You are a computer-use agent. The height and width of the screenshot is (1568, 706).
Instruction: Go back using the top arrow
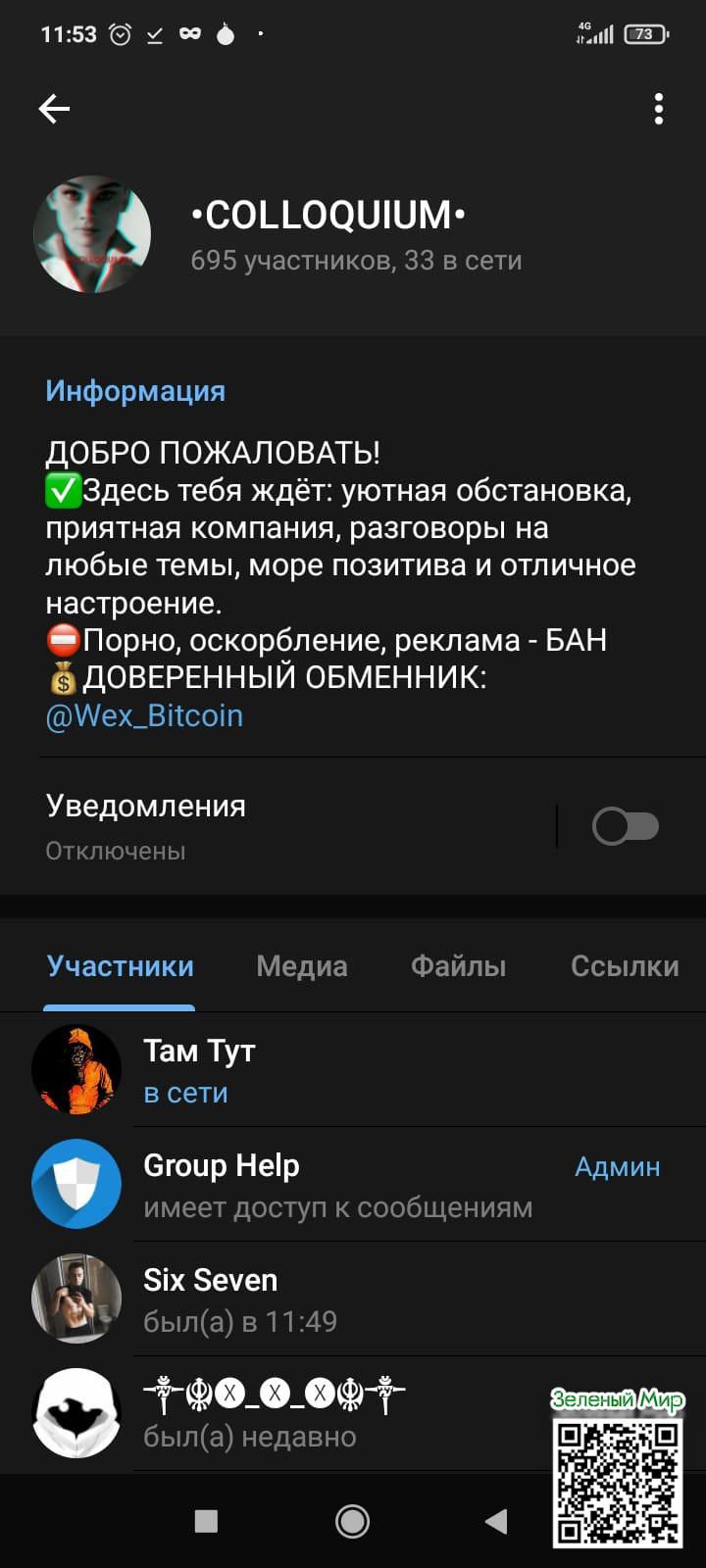click(54, 109)
